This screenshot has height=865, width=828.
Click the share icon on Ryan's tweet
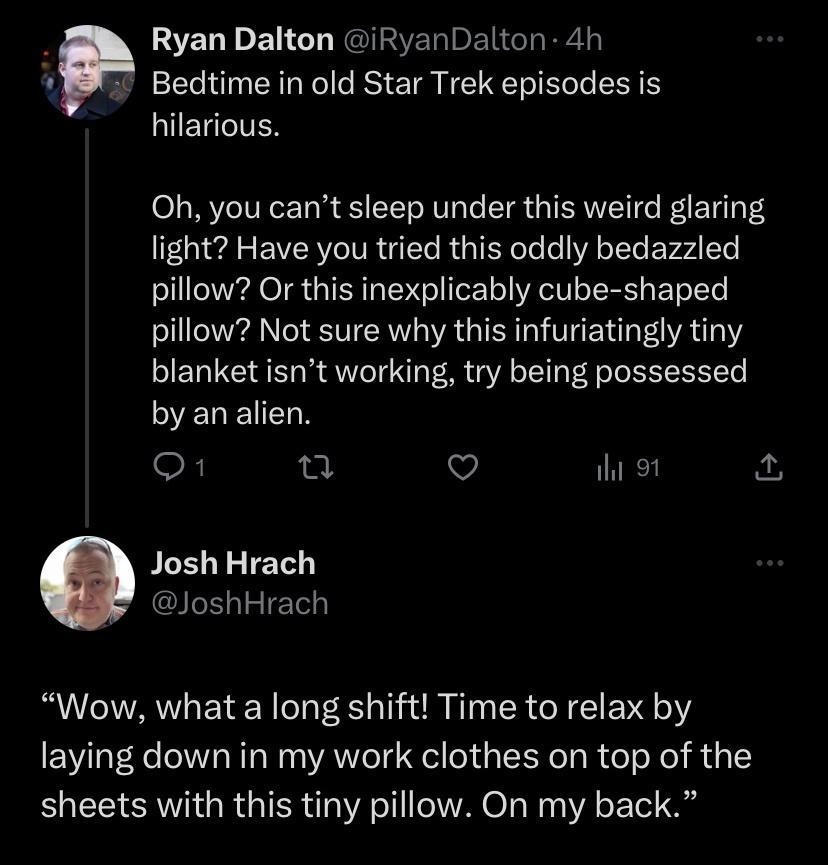(766, 467)
